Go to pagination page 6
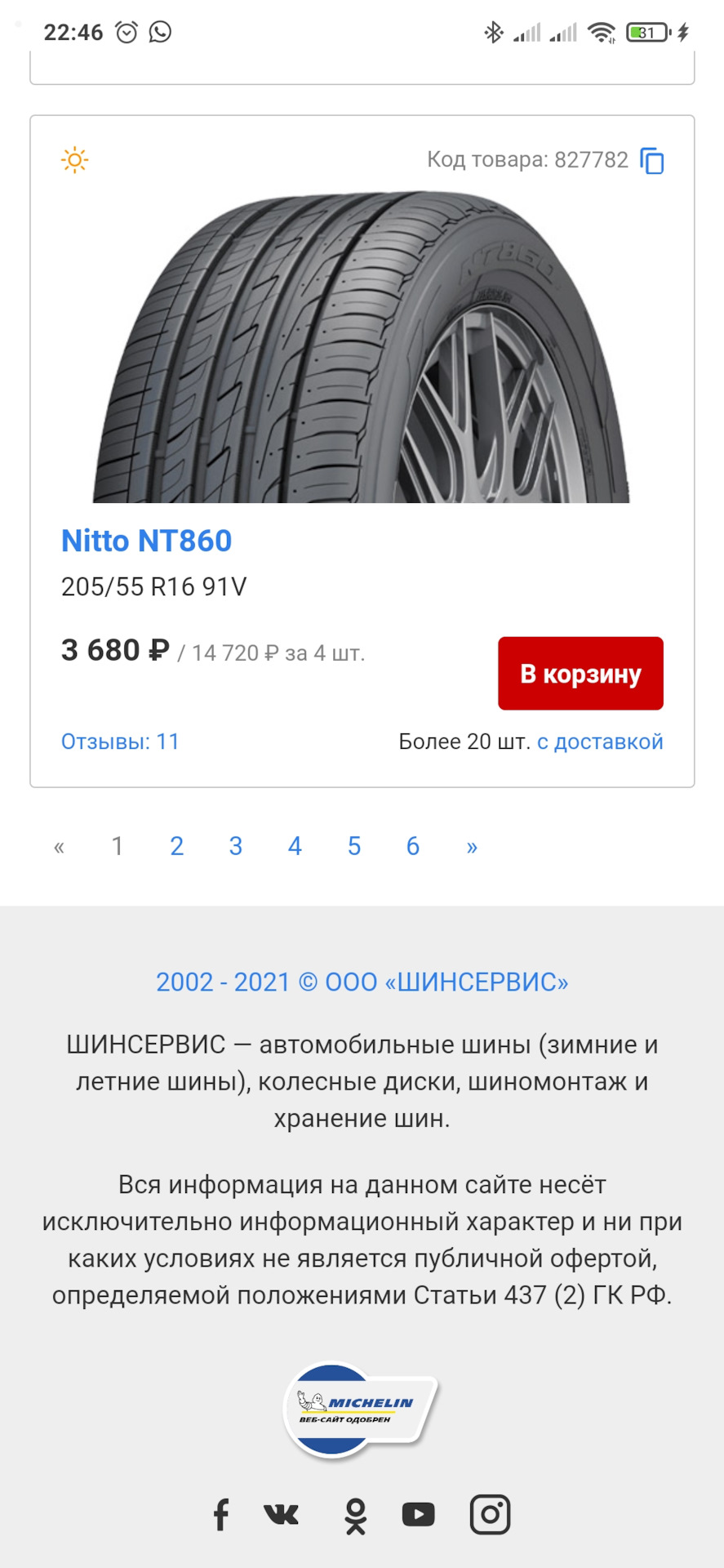The width and height of the screenshot is (724, 1568). [413, 846]
